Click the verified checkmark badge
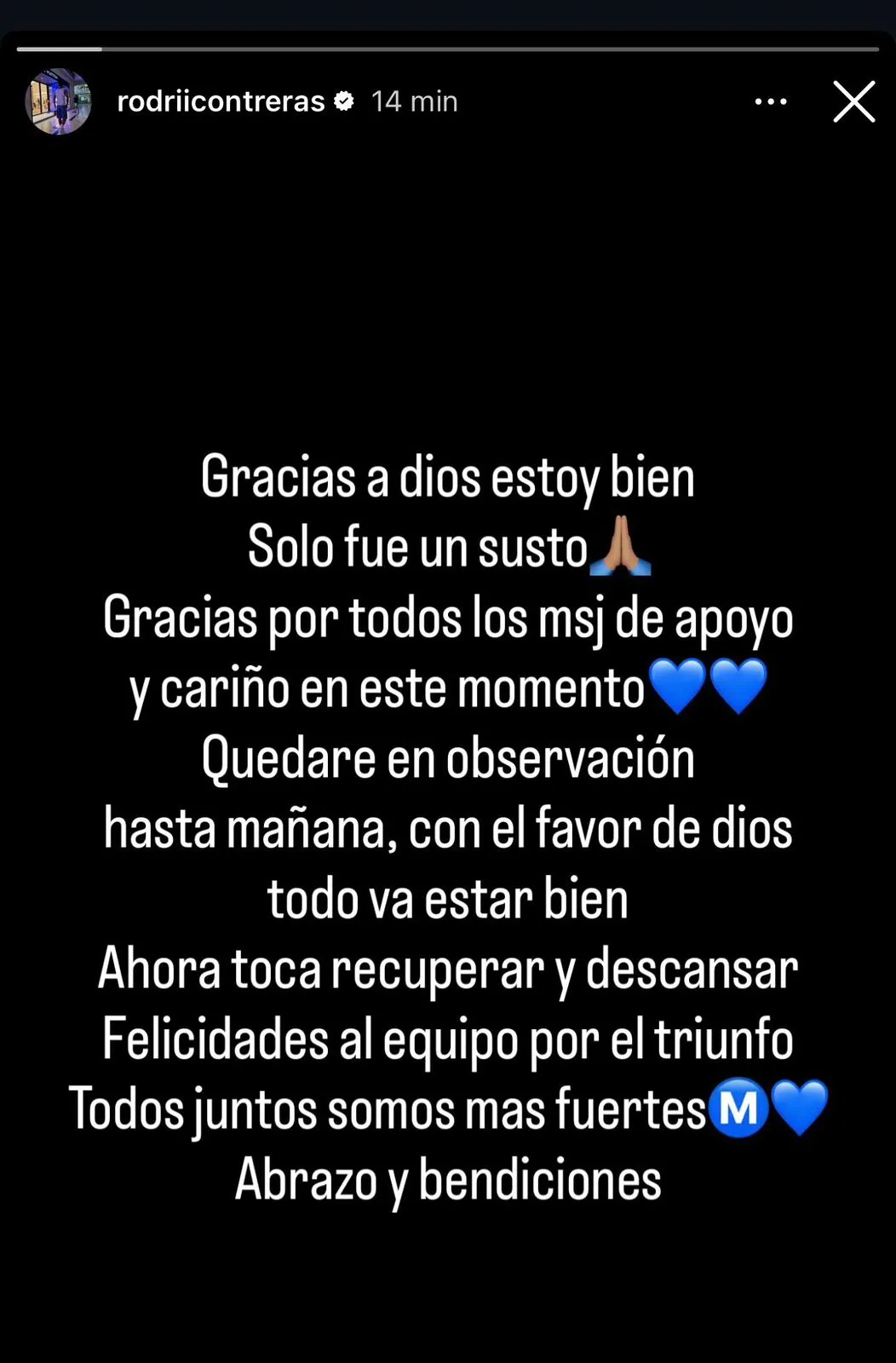 point(345,100)
